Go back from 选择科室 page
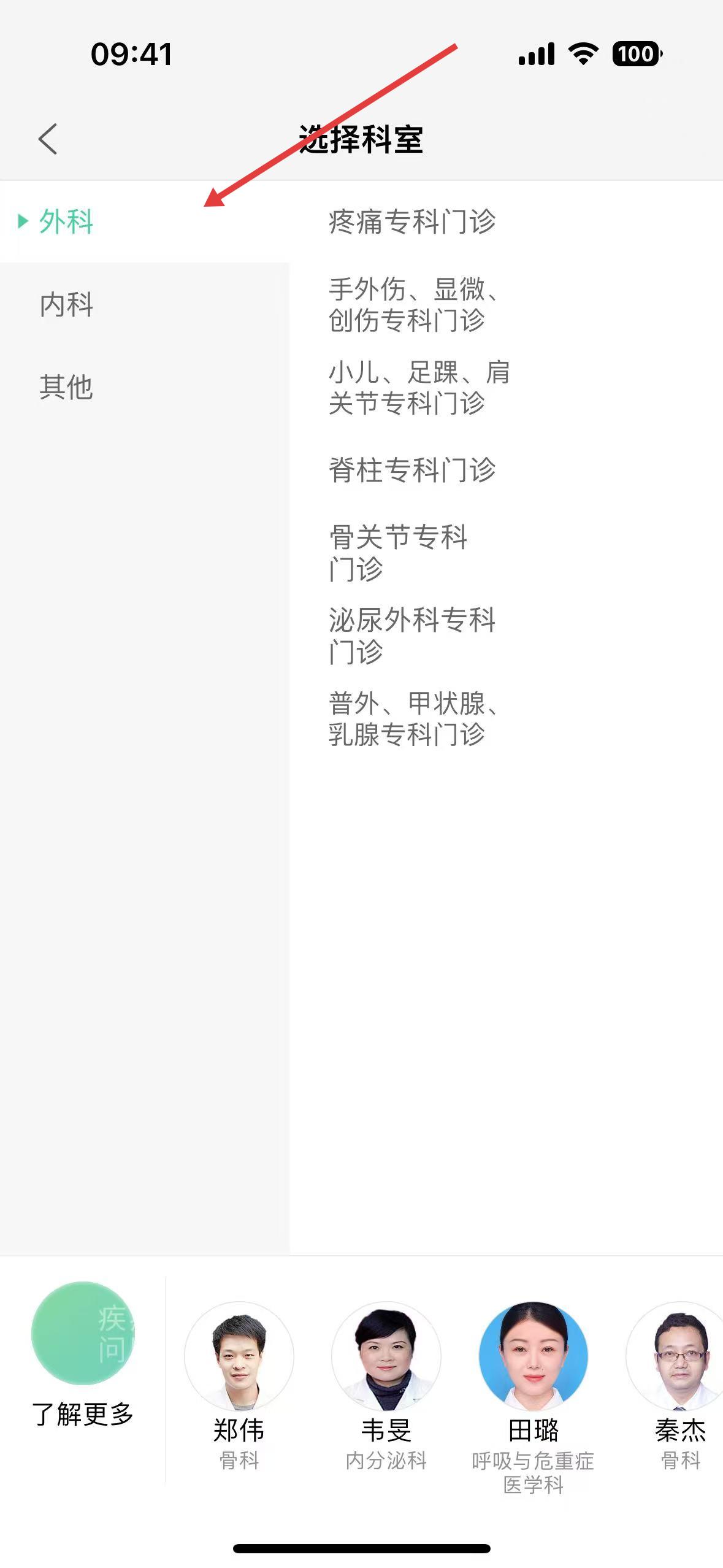 [x=48, y=139]
